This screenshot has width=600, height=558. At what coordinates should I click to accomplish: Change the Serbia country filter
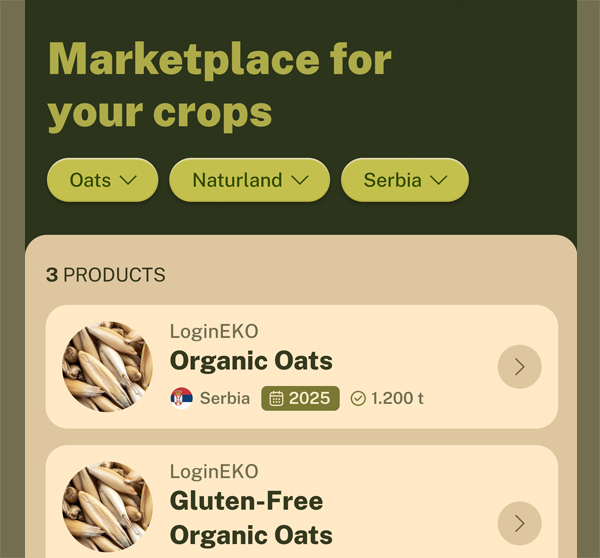coord(404,181)
